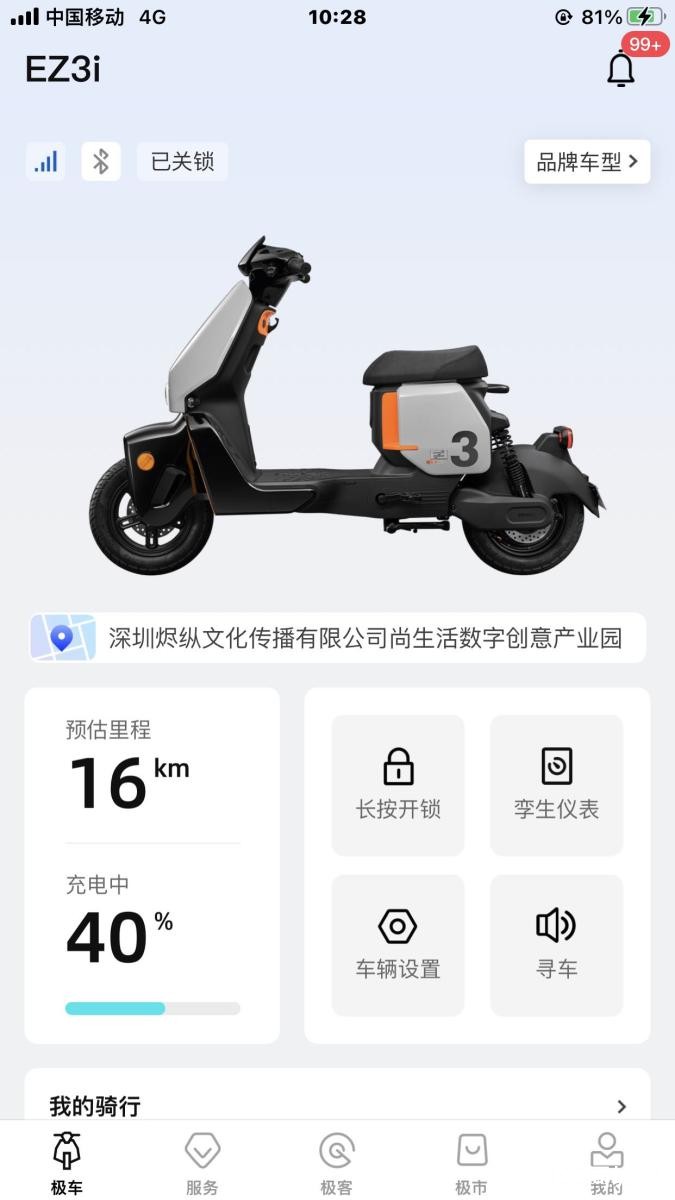Switch to the 极客 tab

click(x=337, y=1162)
